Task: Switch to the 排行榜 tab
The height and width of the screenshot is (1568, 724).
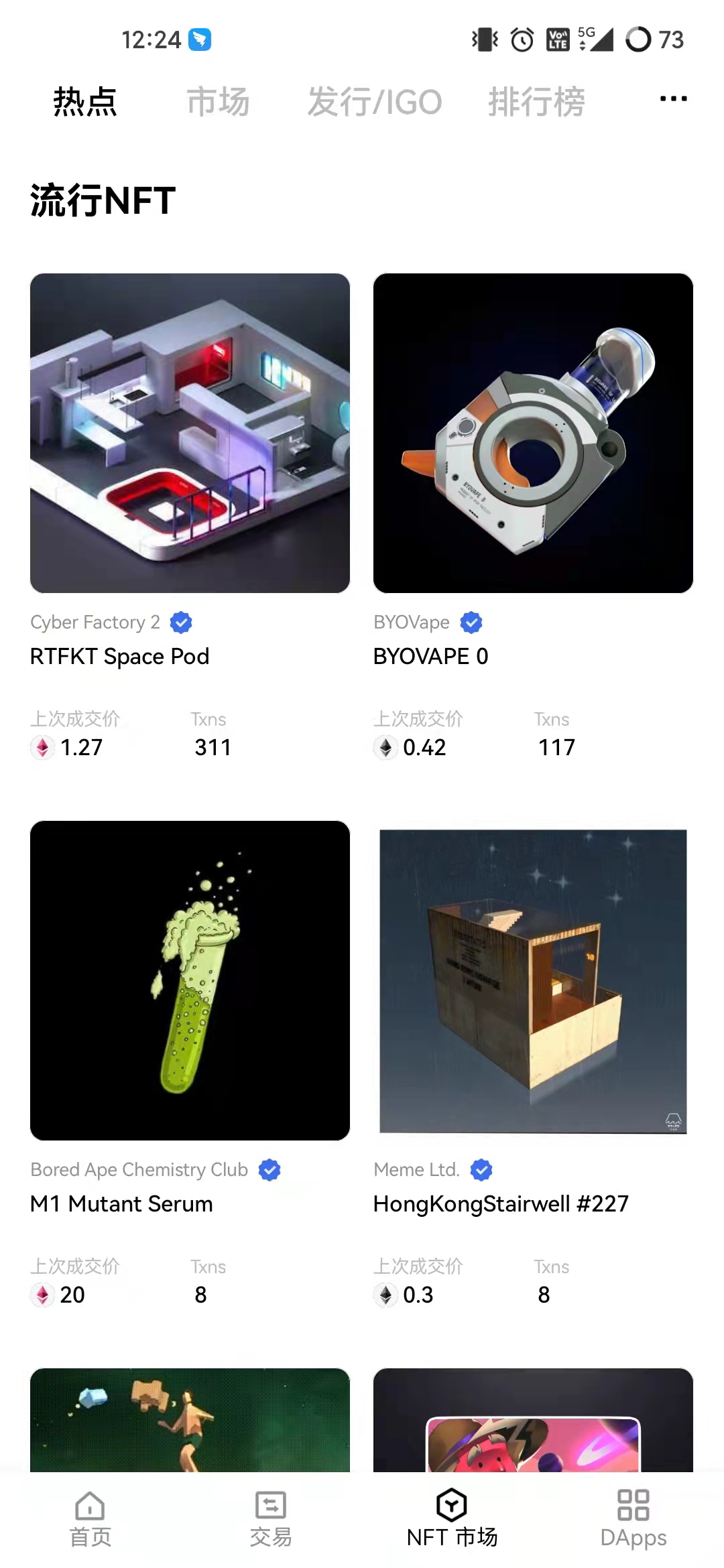Action: click(536, 102)
